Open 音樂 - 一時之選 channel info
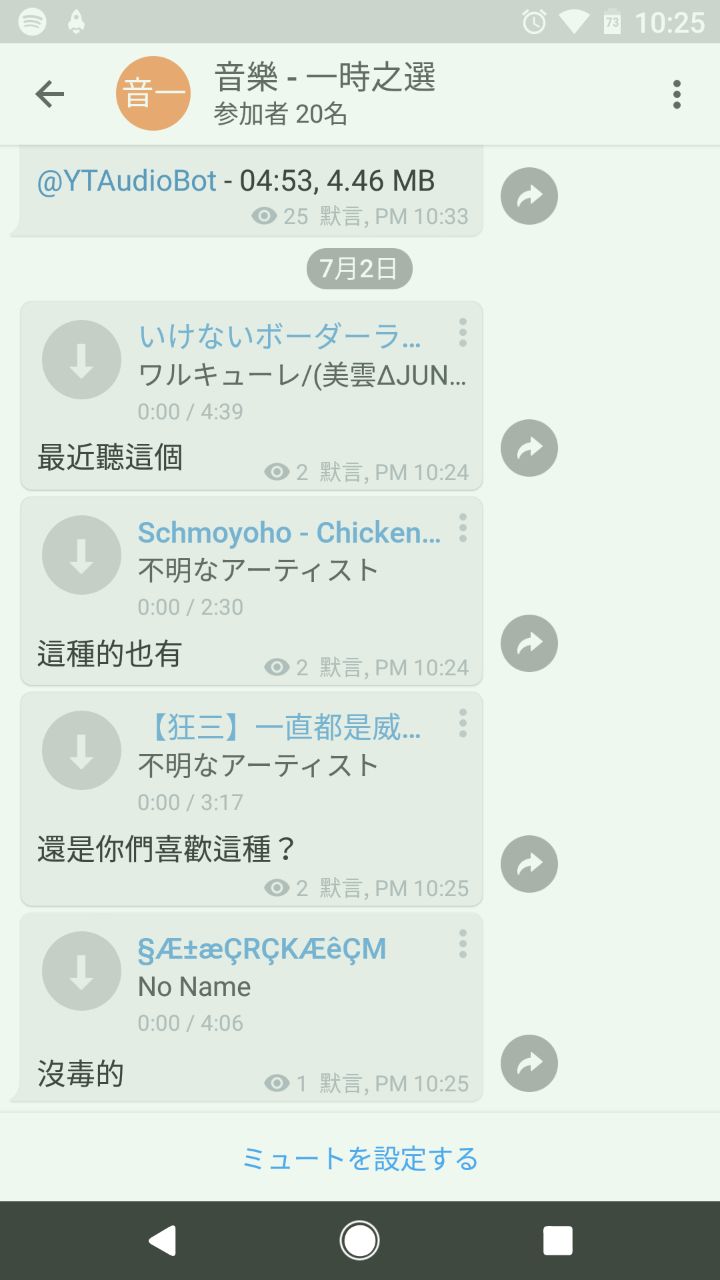 click(325, 94)
